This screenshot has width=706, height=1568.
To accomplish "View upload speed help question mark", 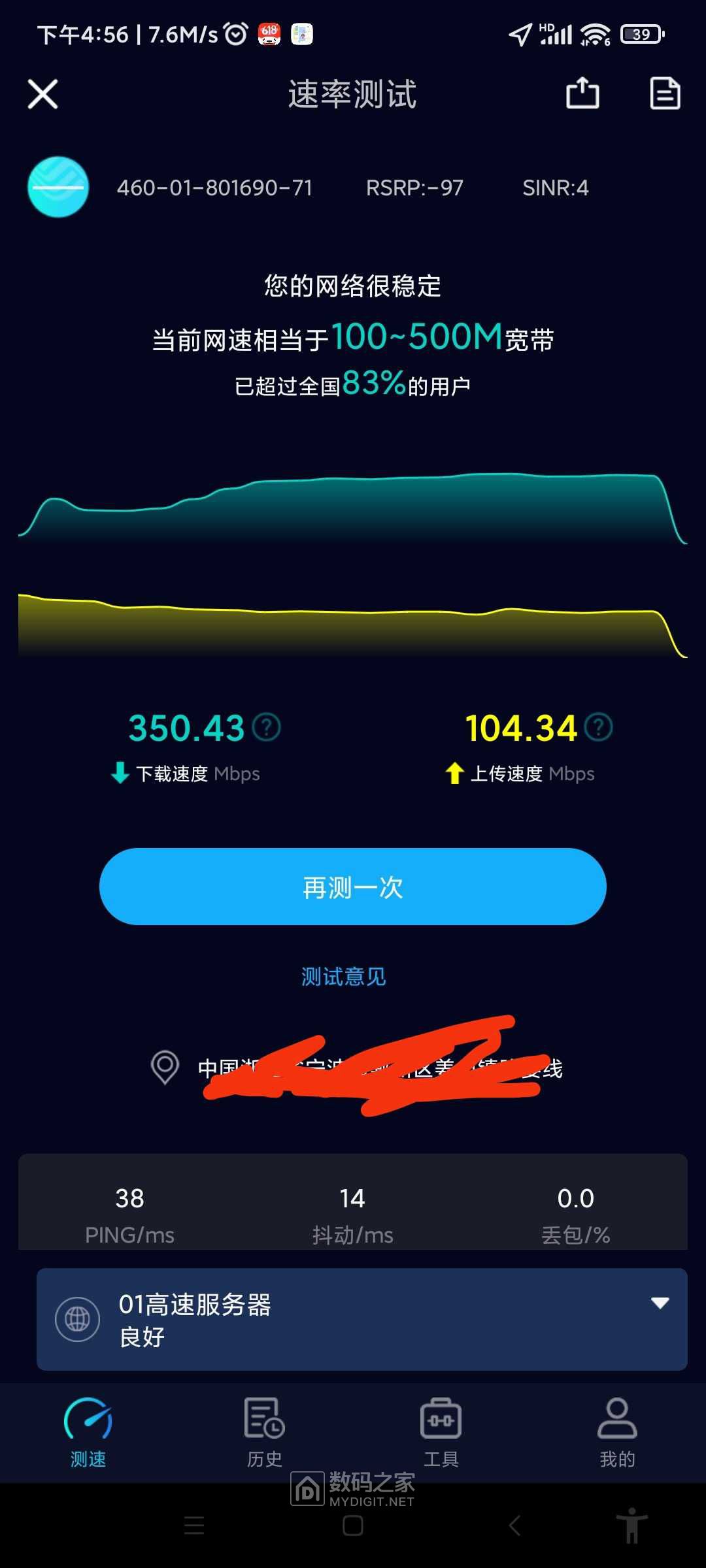I will pyautogui.click(x=598, y=727).
